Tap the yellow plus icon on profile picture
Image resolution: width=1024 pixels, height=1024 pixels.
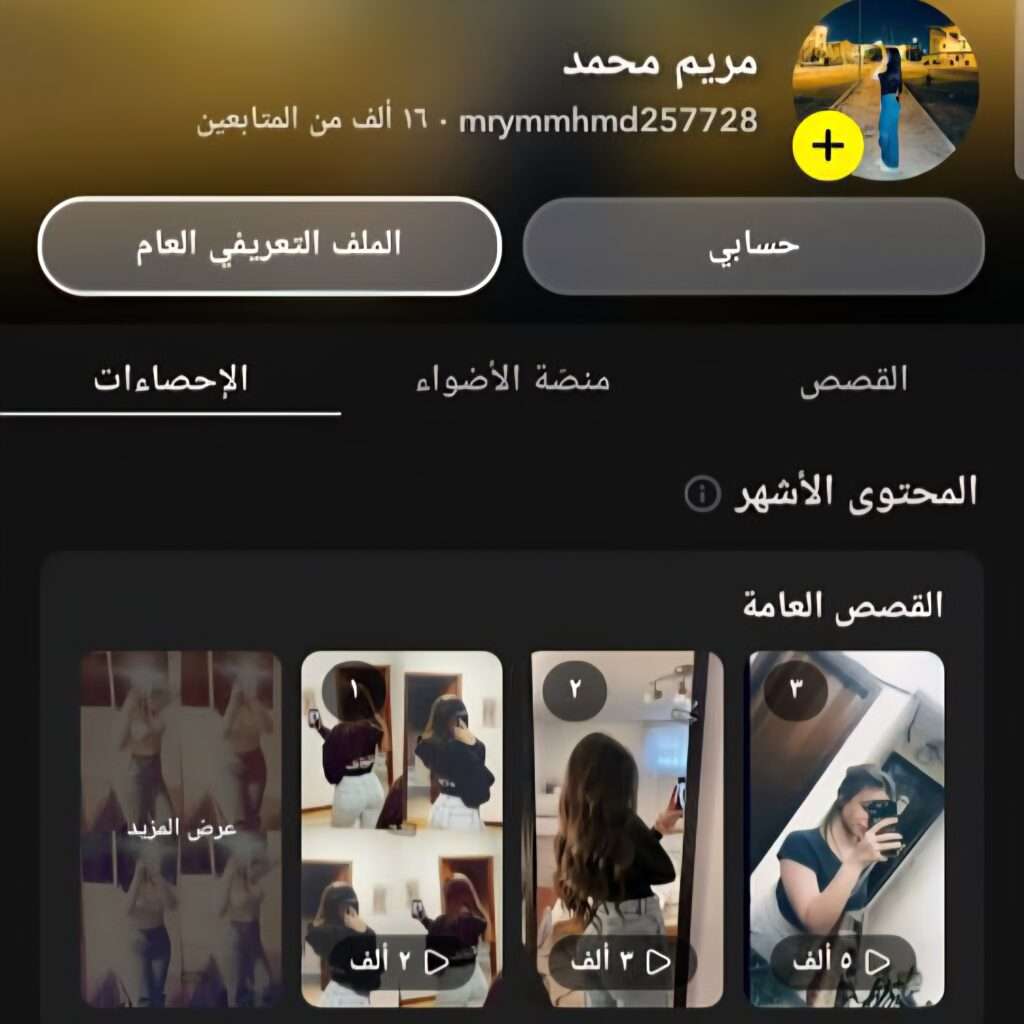pyautogui.click(x=827, y=146)
